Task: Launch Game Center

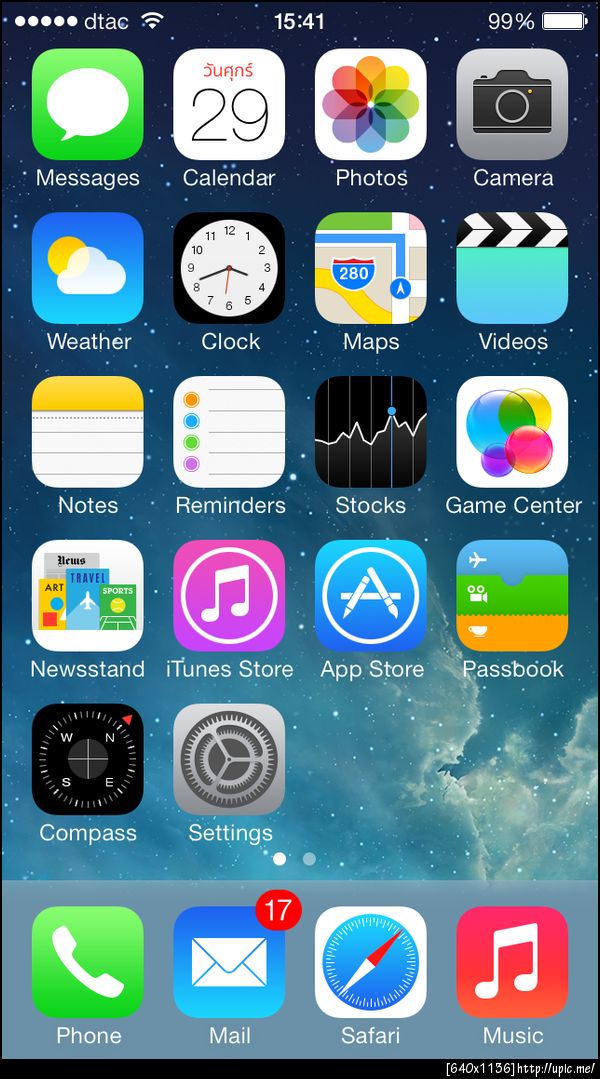Action: pyautogui.click(x=512, y=432)
